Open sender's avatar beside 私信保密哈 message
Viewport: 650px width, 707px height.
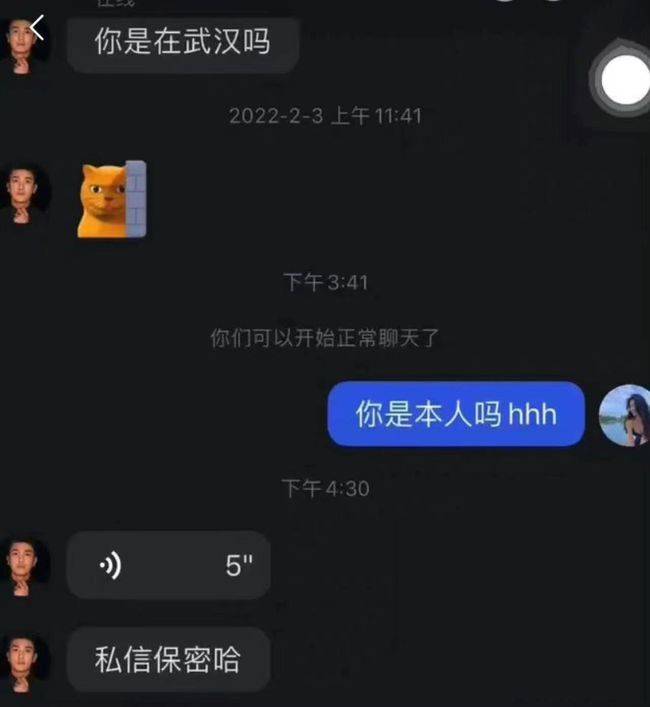click(x=24, y=661)
